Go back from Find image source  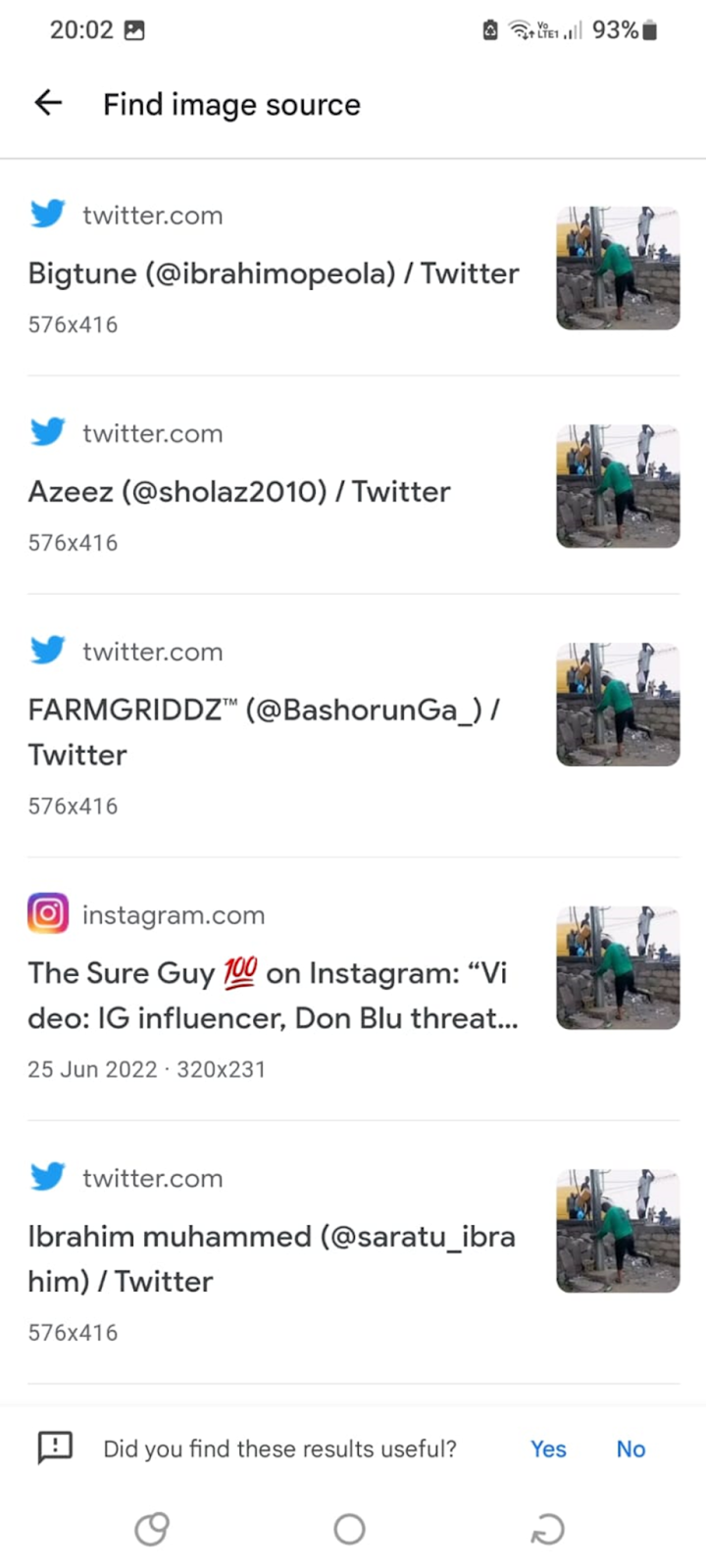(48, 103)
